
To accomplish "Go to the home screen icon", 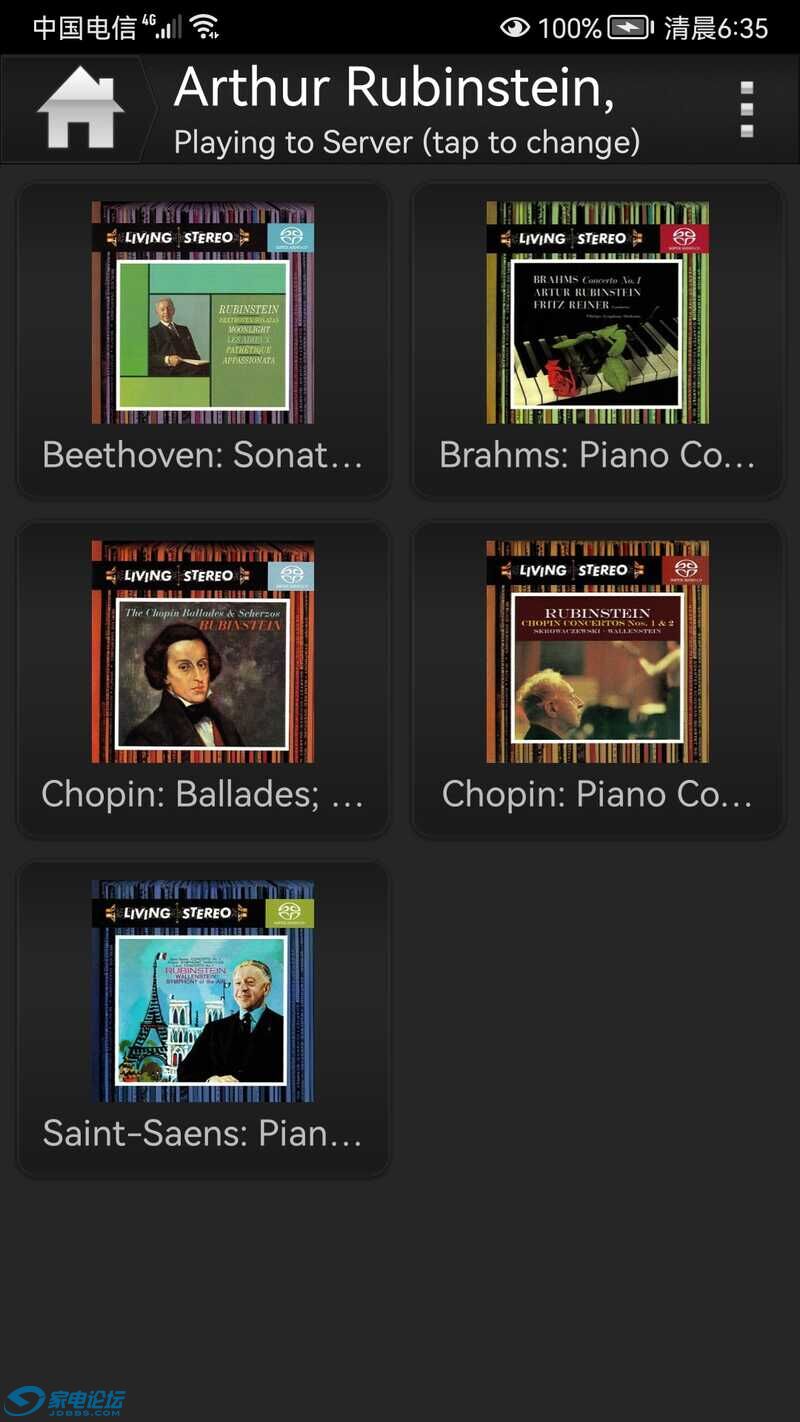I will (x=80, y=110).
